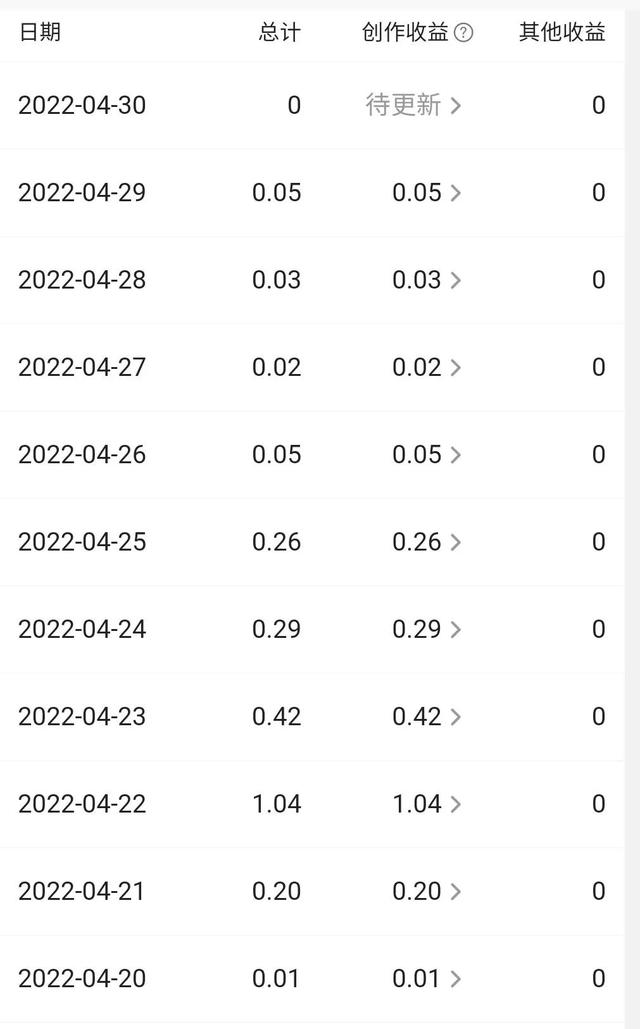Viewport: 640px width, 1029px height.
Task: Open 待更新 details for 2022-04-30
Action: [x=413, y=105]
